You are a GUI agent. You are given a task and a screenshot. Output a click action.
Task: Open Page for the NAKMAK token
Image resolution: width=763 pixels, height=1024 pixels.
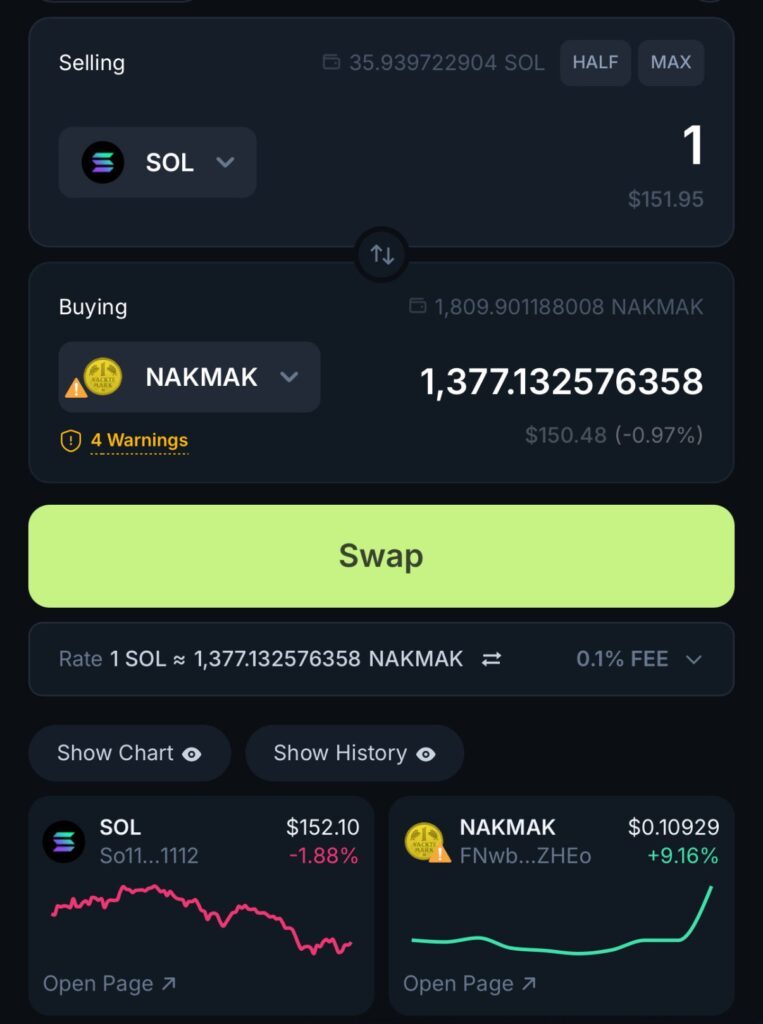tap(470, 984)
